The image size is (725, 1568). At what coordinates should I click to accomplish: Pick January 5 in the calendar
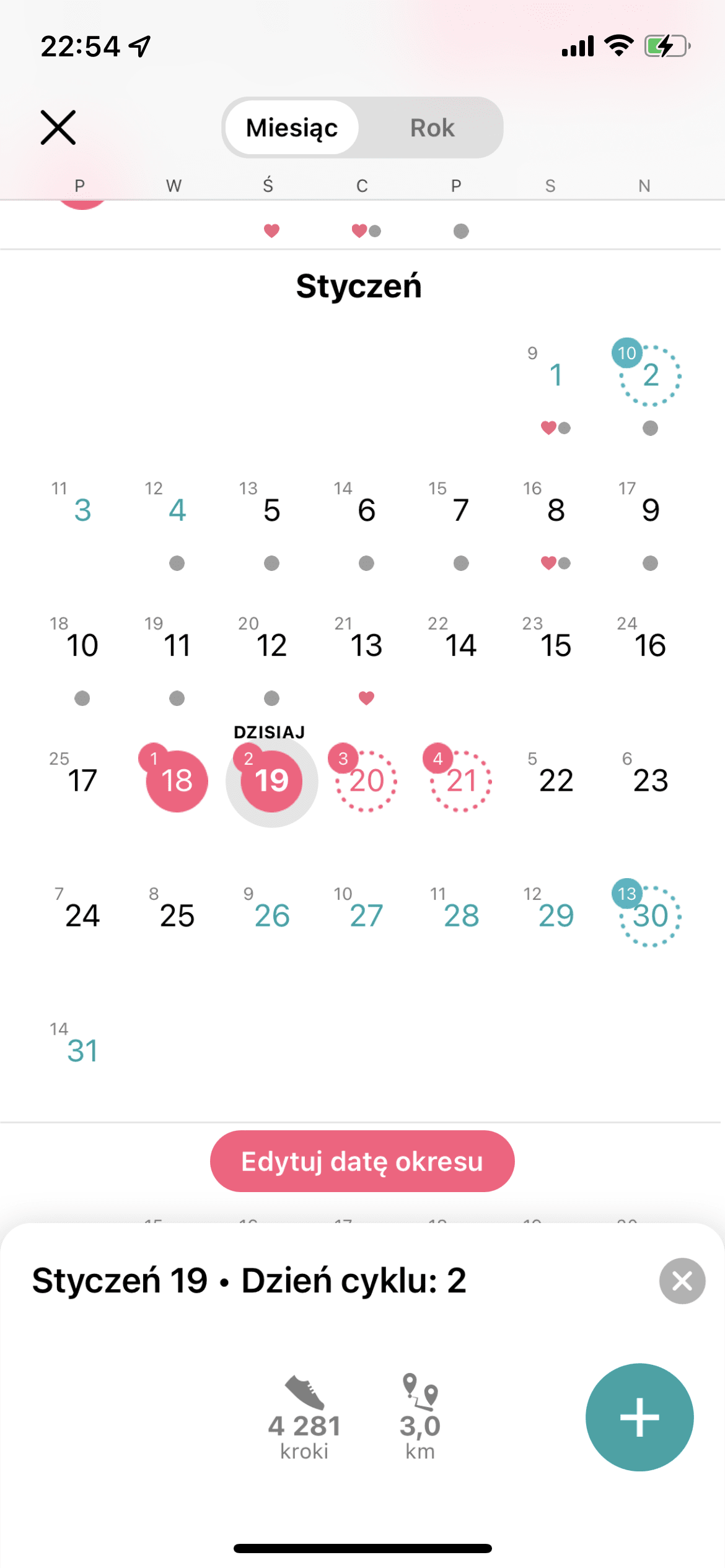pos(271,510)
